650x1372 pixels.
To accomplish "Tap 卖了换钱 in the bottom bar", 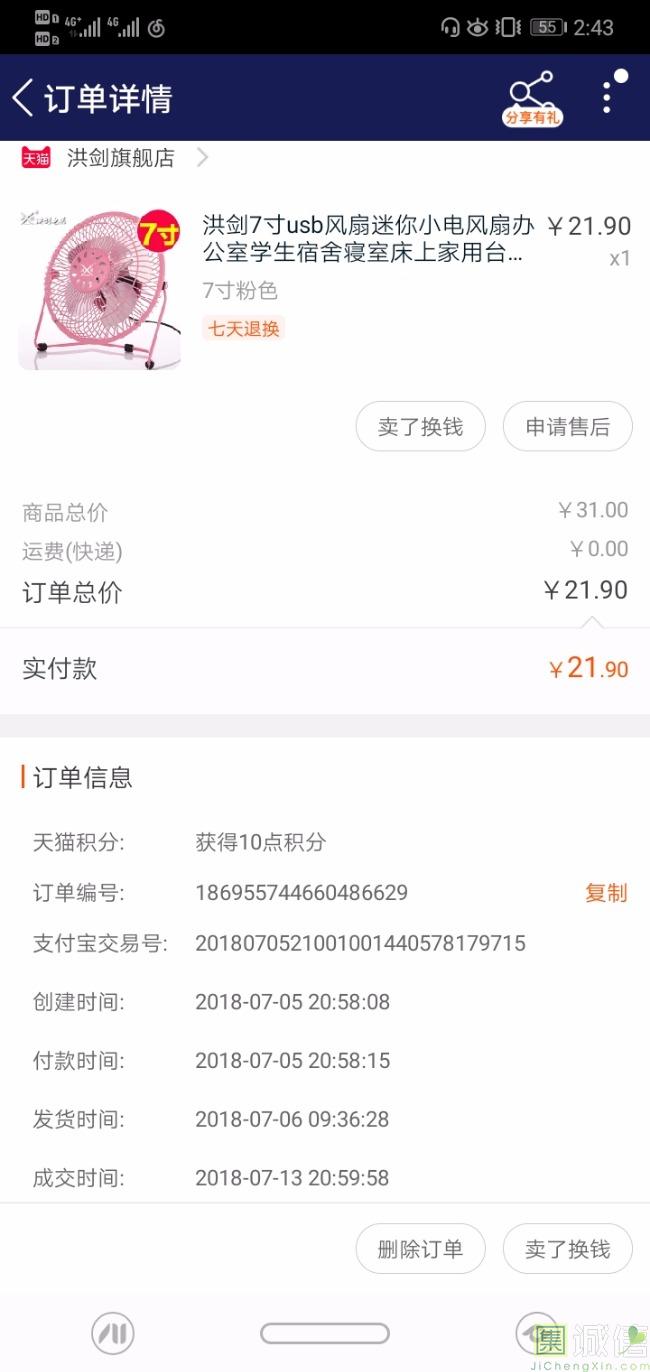I will pyautogui.click(x=567, y=1249).
